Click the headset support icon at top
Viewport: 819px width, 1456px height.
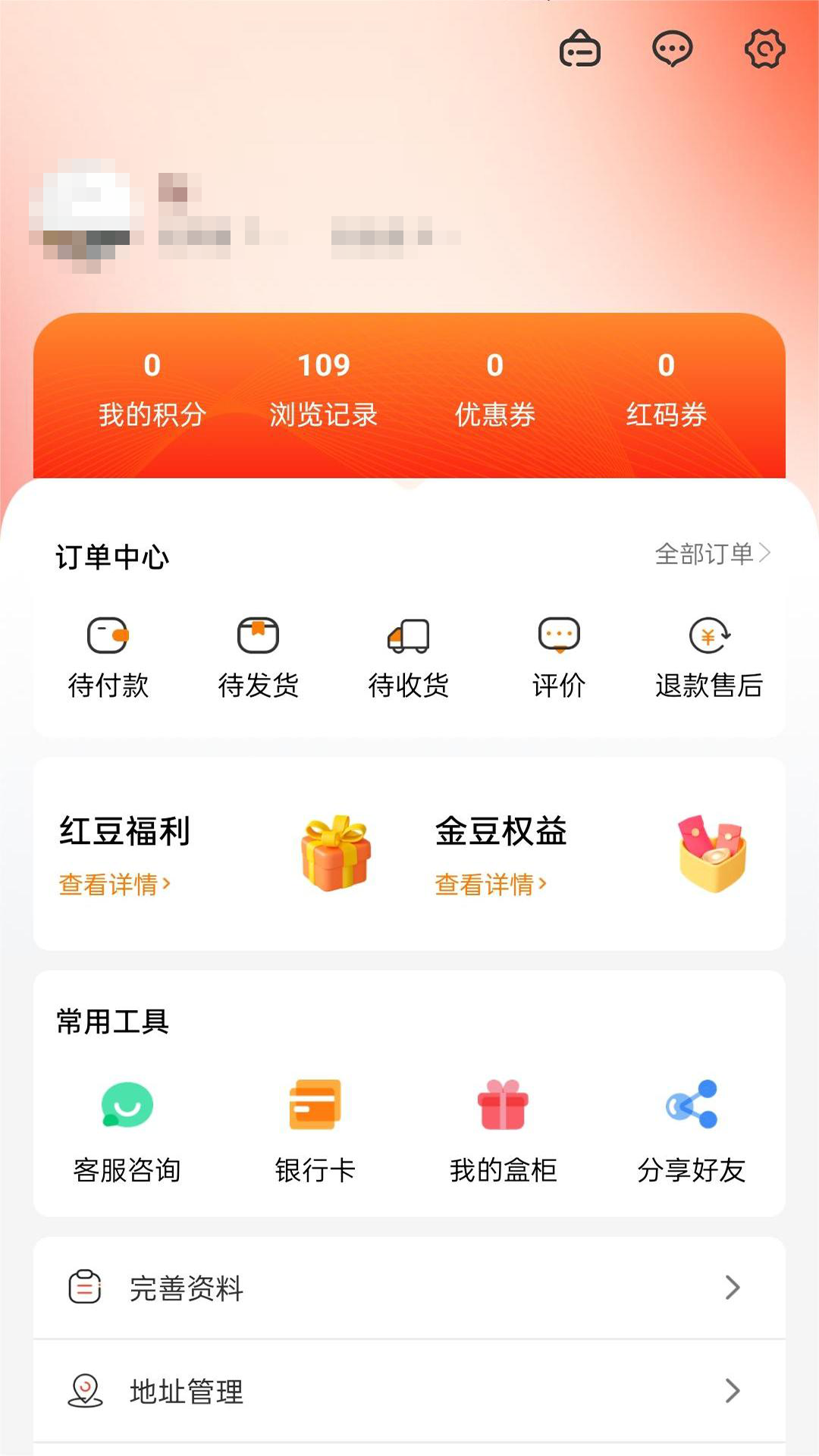581,49
